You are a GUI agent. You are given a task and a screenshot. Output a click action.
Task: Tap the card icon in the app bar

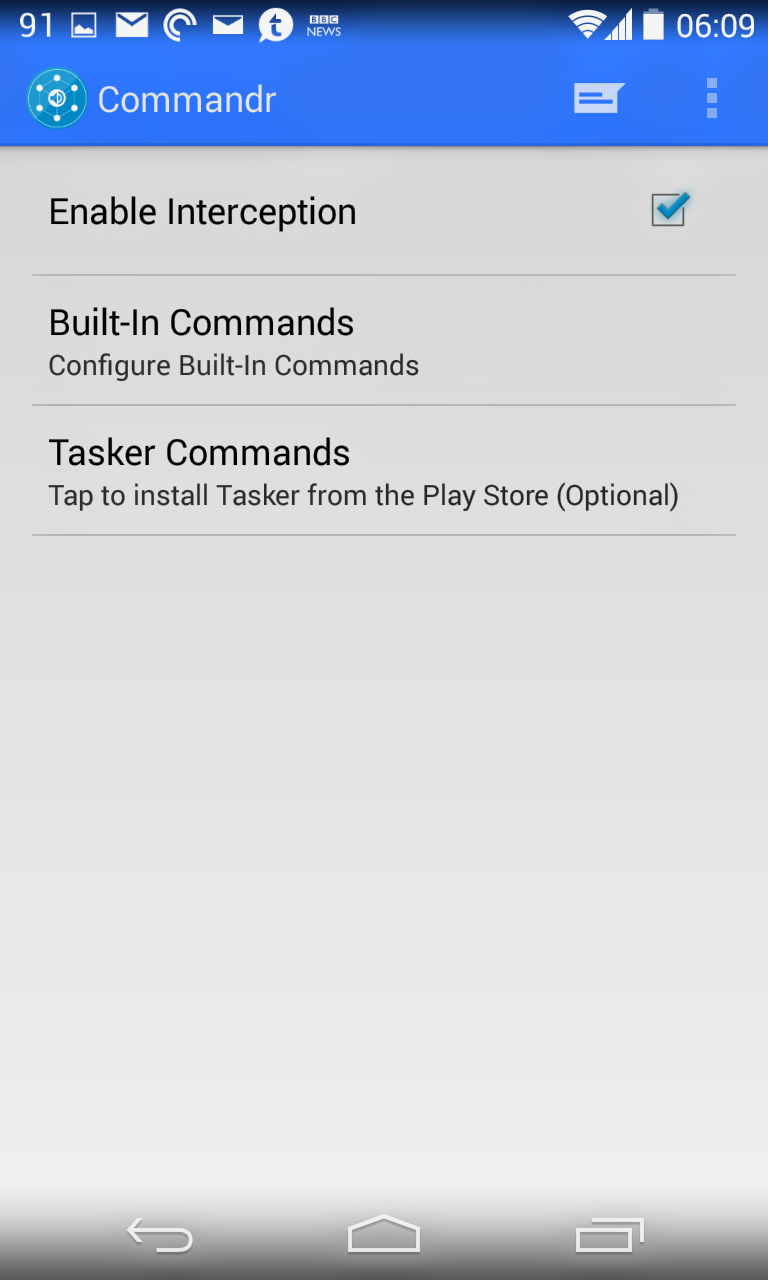point(599,99)
